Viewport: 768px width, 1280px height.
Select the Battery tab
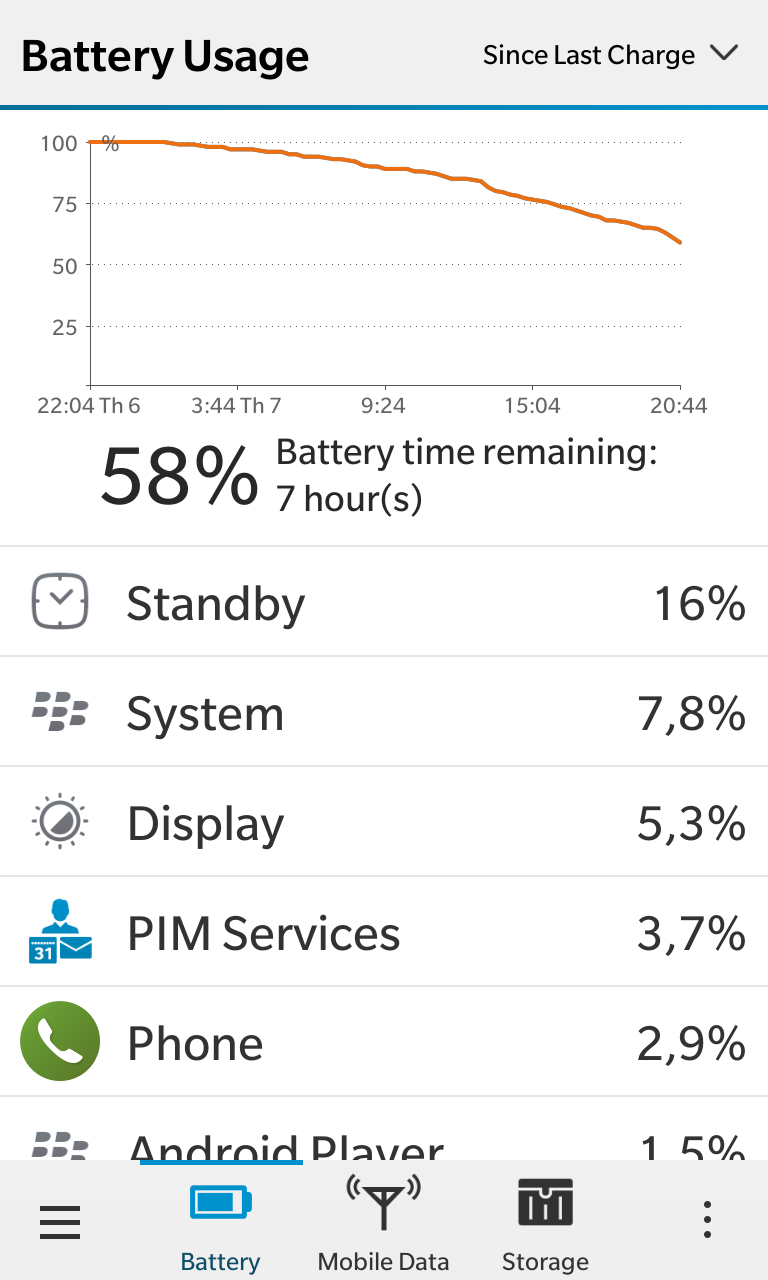pyautogui.click(x=220, y=1222)
